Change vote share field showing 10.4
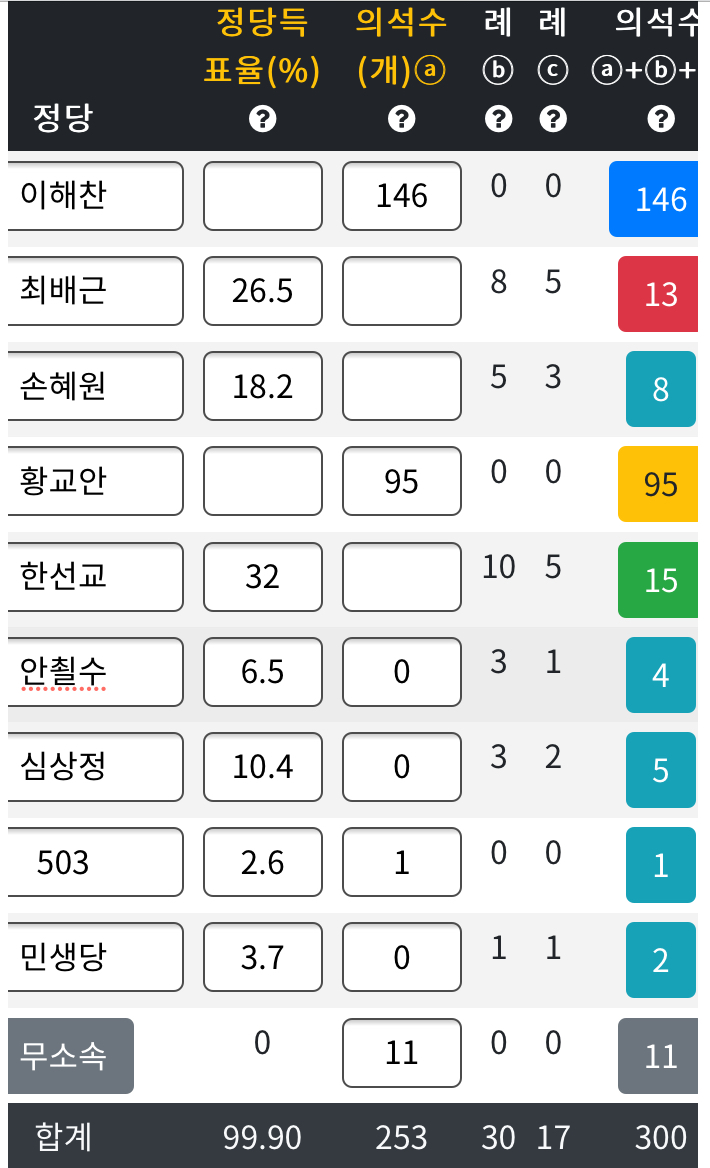Viewport: 710px width, 1168px height. tap(262, 766)
